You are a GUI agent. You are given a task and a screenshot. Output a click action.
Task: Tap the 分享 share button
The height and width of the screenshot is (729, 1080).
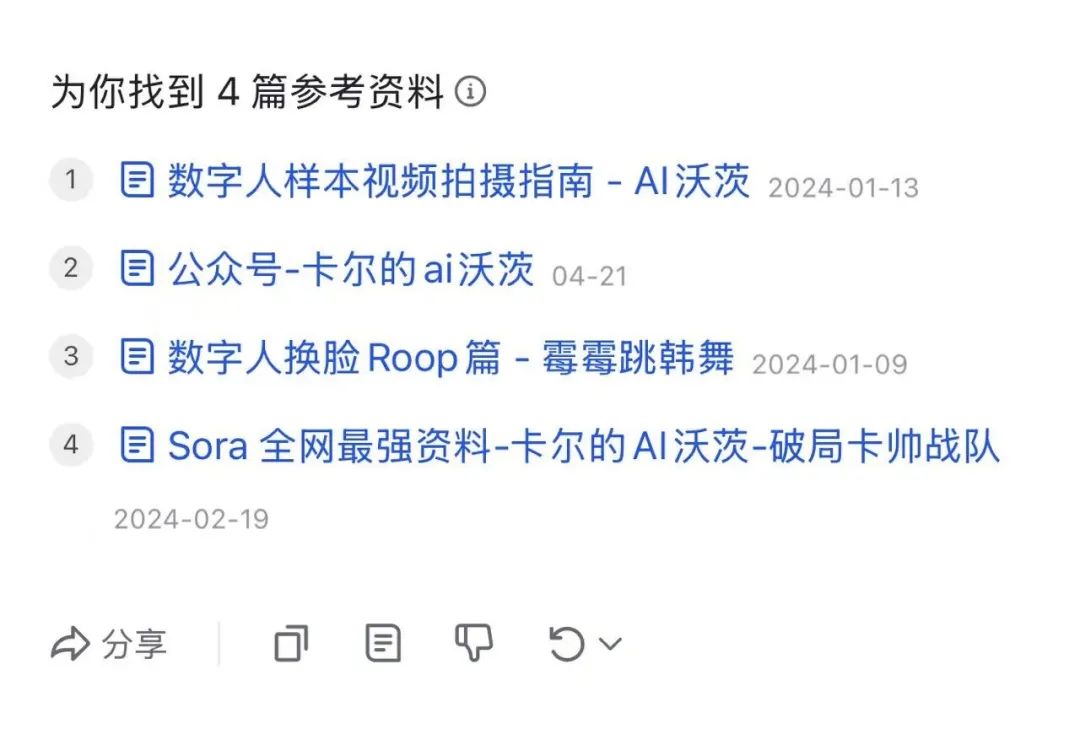[110, 645]
